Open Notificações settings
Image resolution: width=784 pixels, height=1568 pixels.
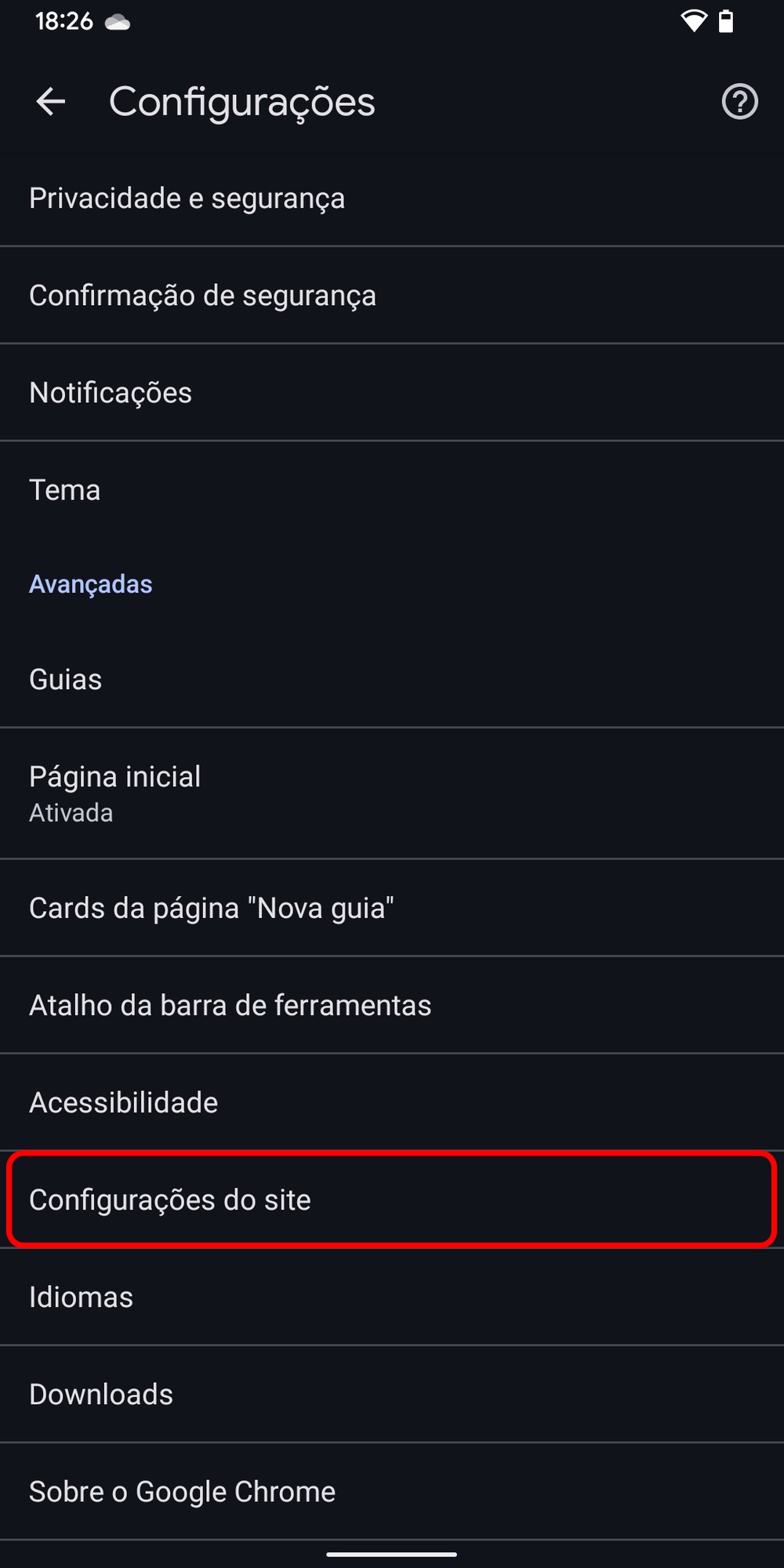111,393
